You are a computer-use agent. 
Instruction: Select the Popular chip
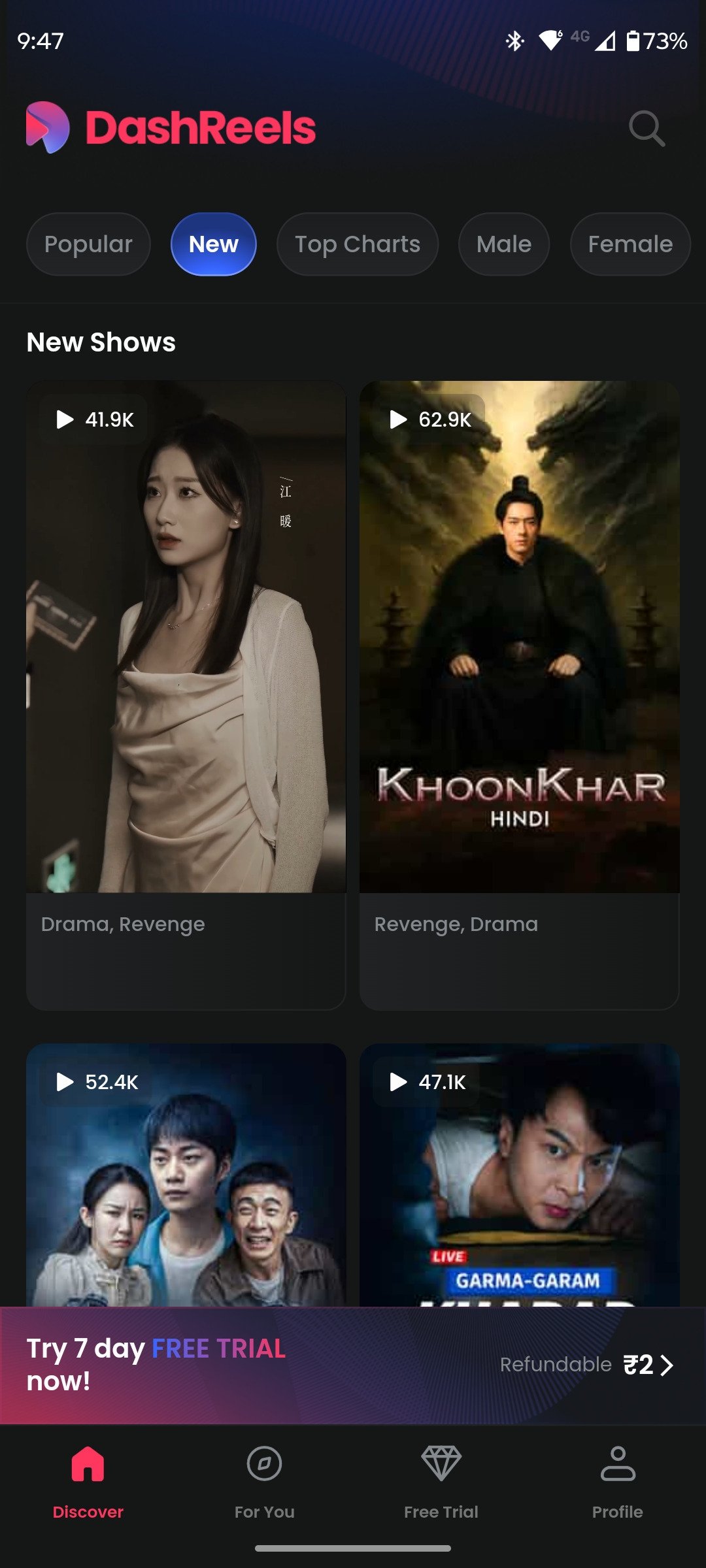pos(88,244)
